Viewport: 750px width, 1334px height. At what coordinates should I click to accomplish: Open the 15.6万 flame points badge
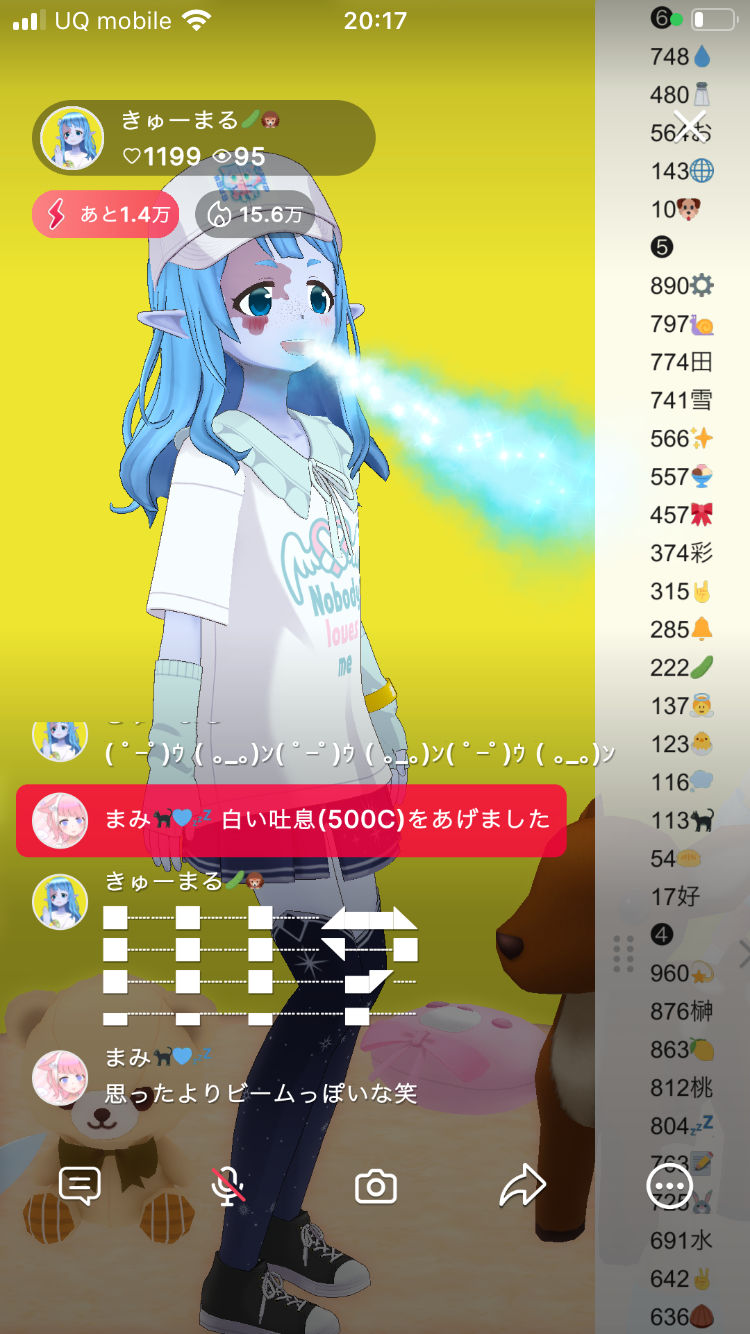(255, 213)
